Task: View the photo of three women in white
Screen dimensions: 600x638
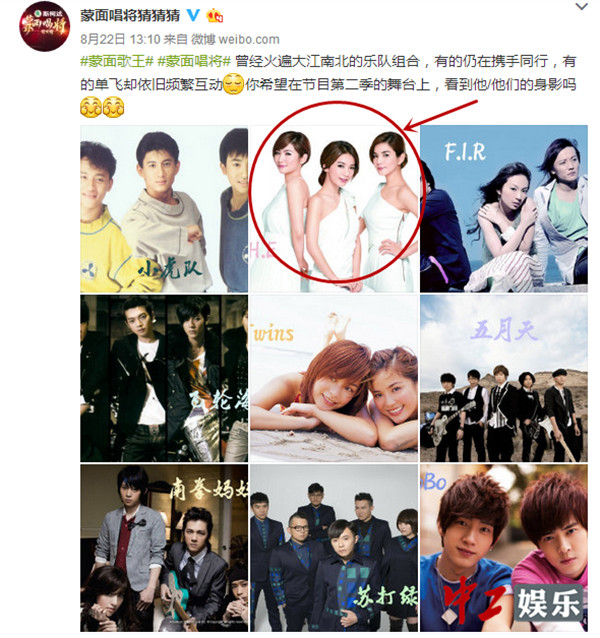Action: [x=333, y=209]
